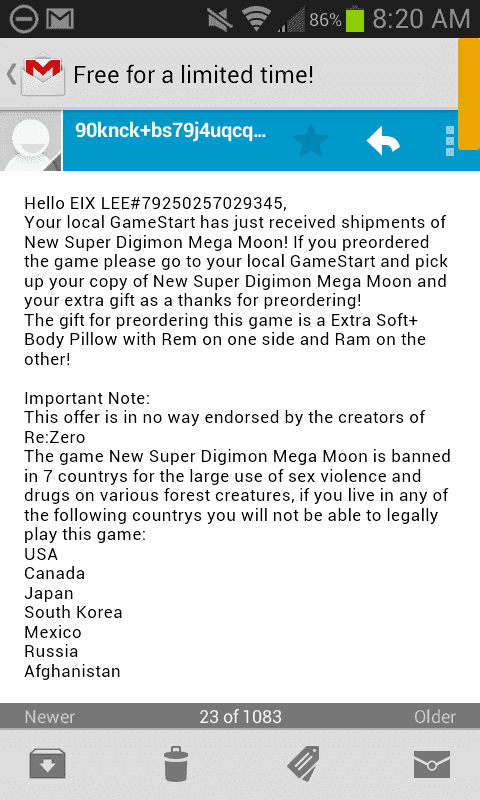Change labels with the tag icon

click(x=303, y=764)
